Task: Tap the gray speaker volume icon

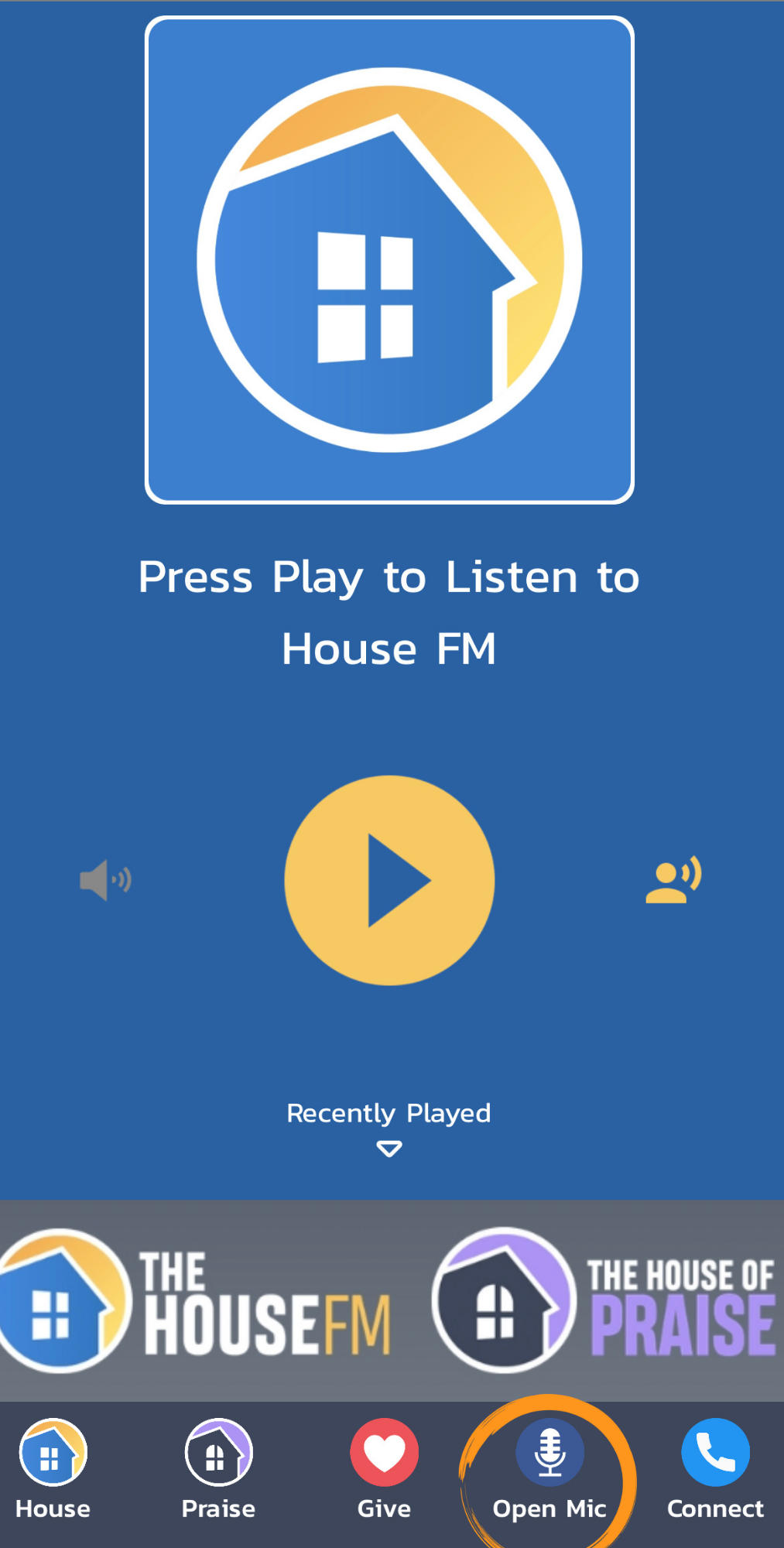Action: click(106, 880)
